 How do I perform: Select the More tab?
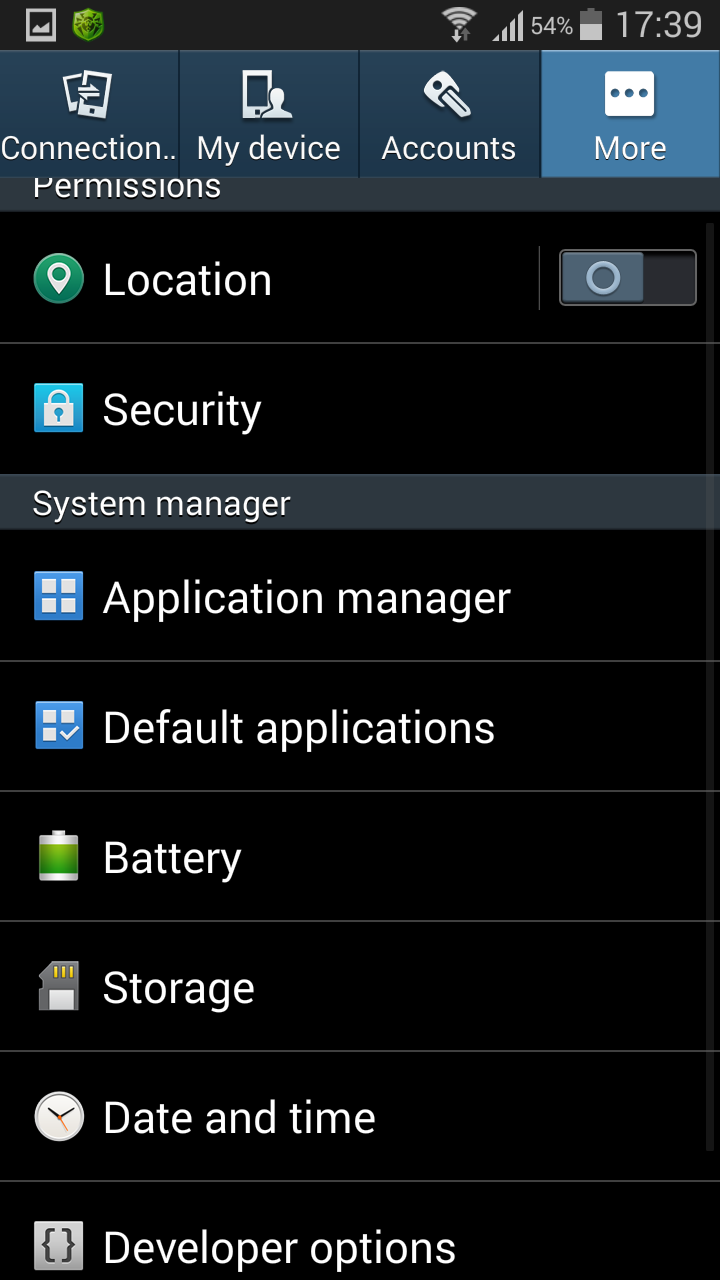630,115
